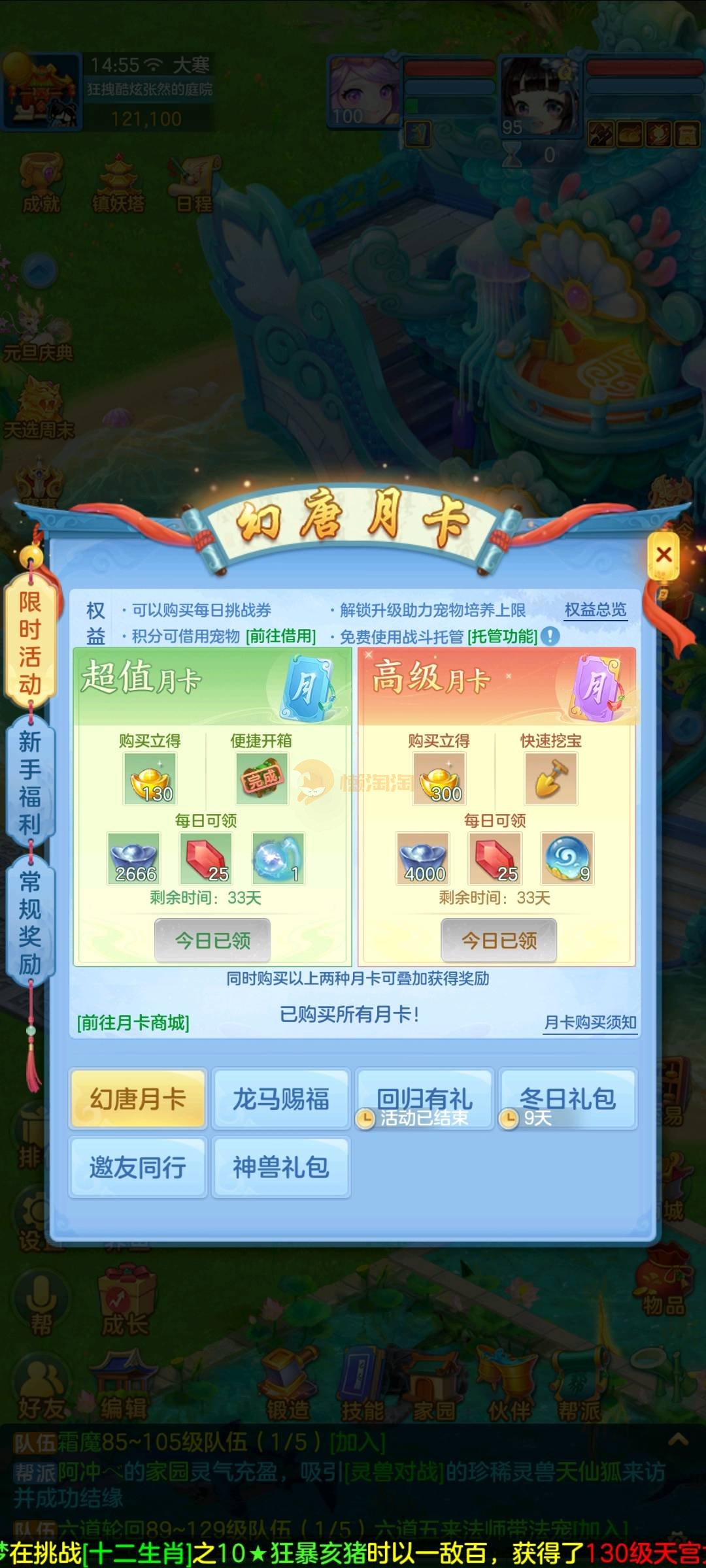Screen dimensions: 706x1568
Task: Go to [前往月卡商城]
Action: [133, 1022]
